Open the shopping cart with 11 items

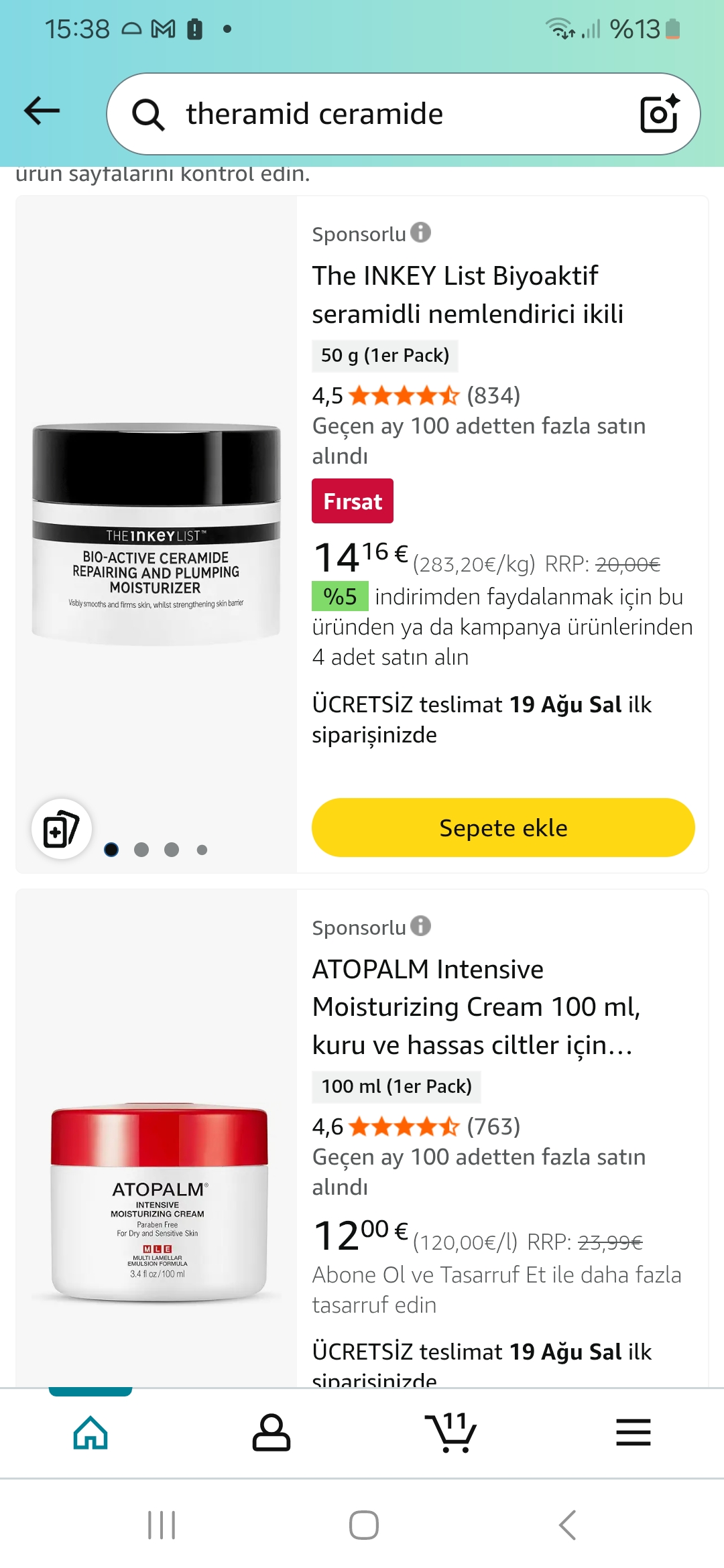point(451,1432)
